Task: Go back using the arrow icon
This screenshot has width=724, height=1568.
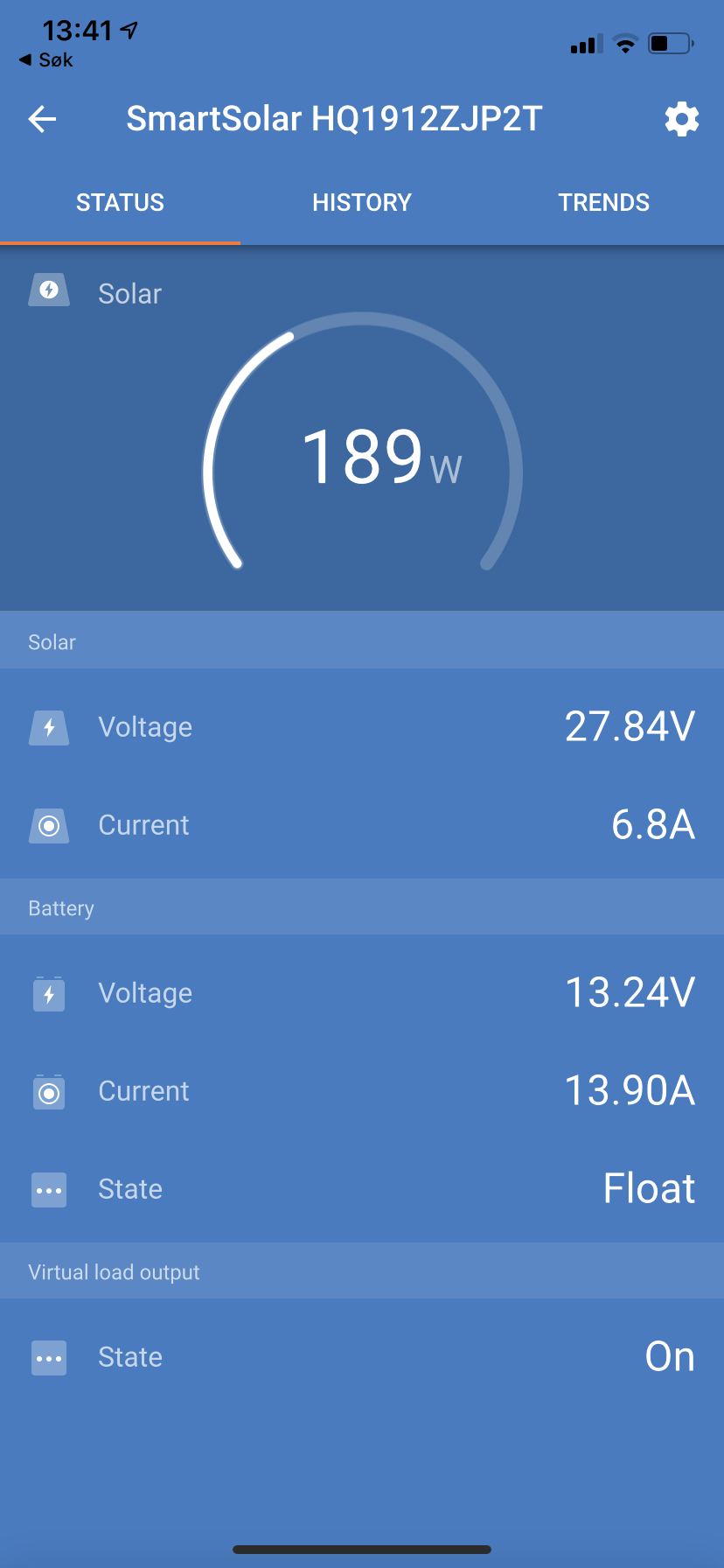Action: [42, 119]
